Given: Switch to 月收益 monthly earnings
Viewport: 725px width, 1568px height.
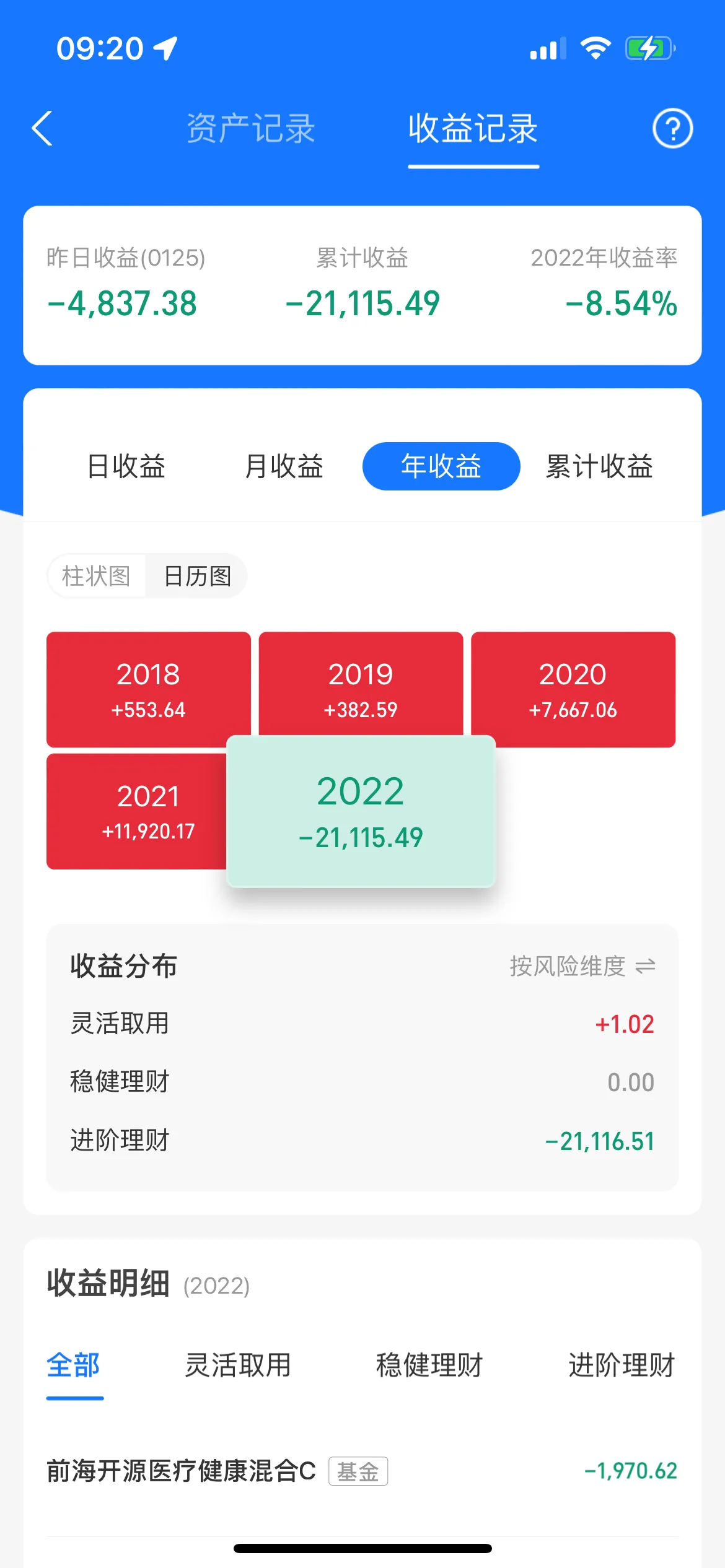Looking at the screenshot, I should click(284, 466).
